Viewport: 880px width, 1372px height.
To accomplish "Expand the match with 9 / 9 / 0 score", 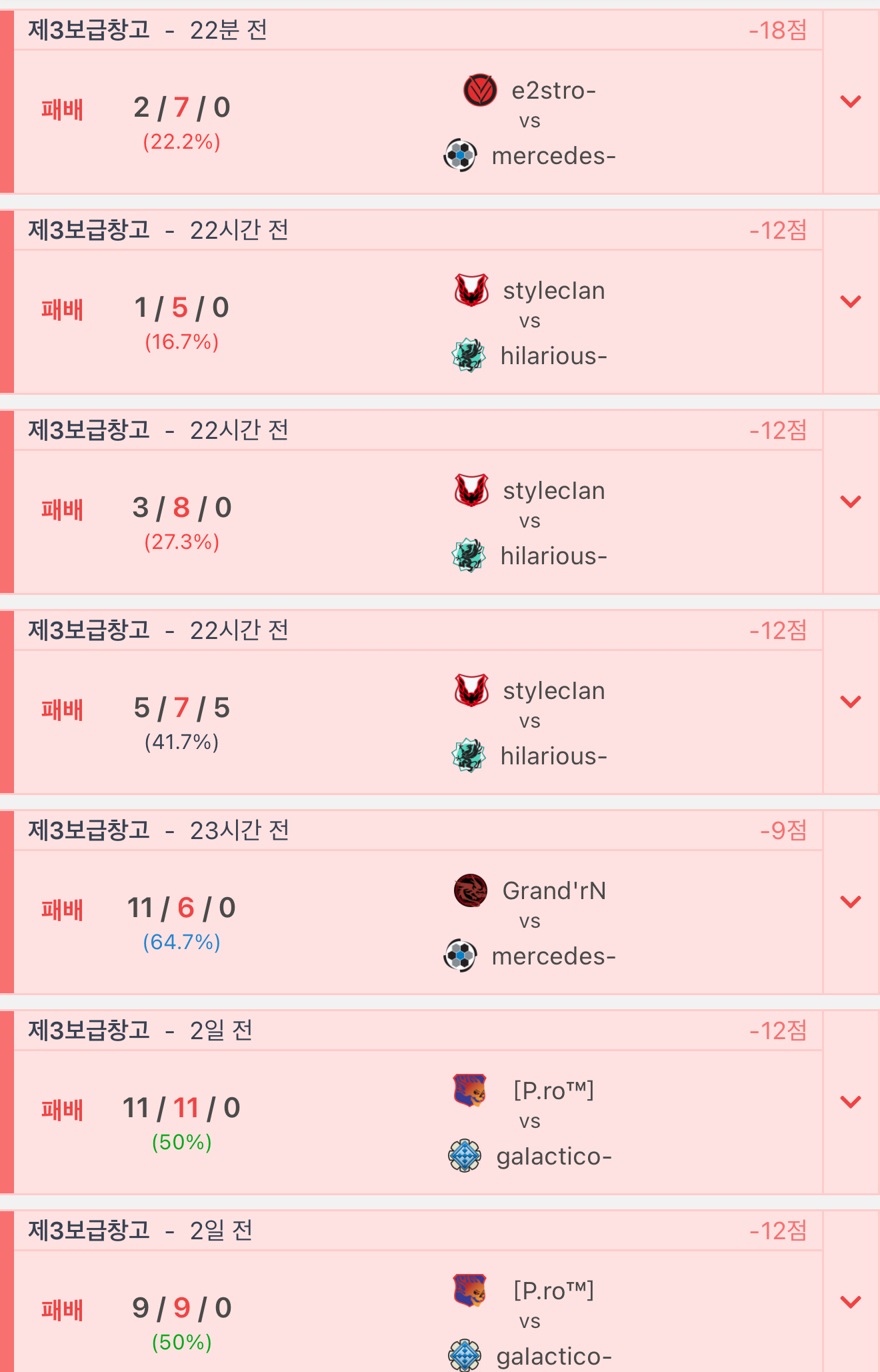I will click(851, 1303).
